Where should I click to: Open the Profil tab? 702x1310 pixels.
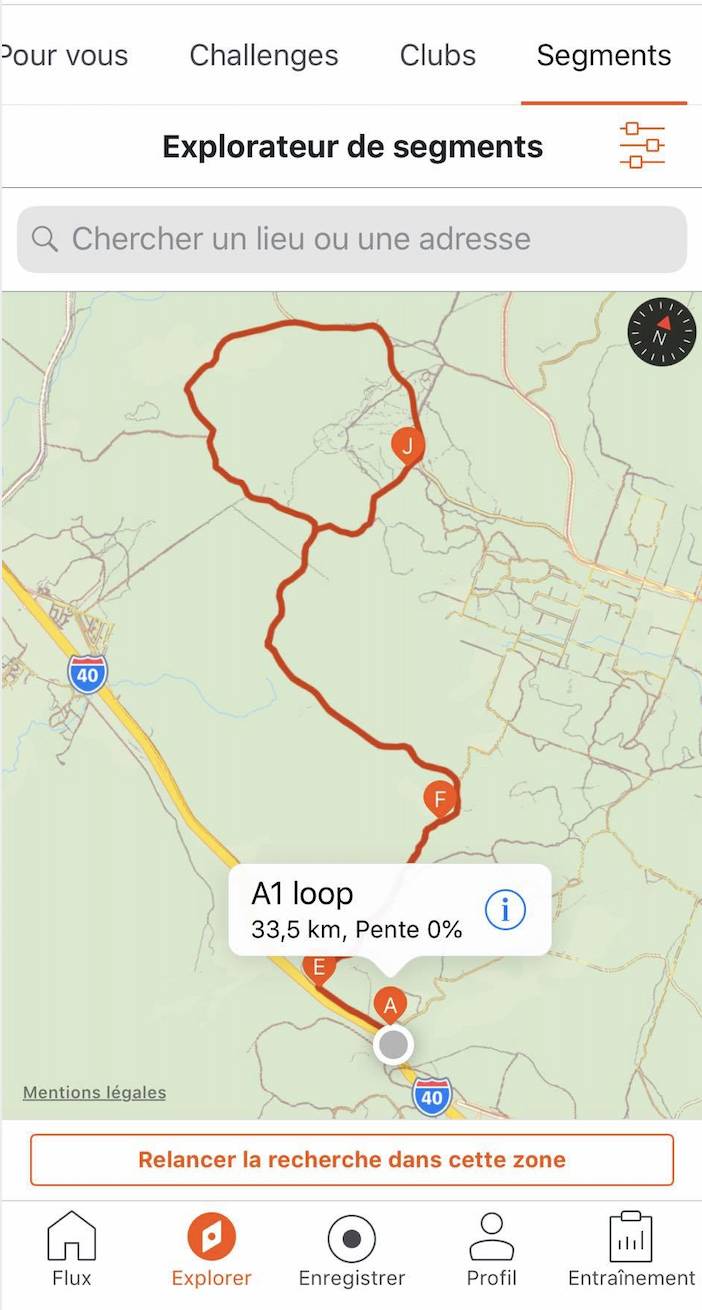[x=491, y=1249]
